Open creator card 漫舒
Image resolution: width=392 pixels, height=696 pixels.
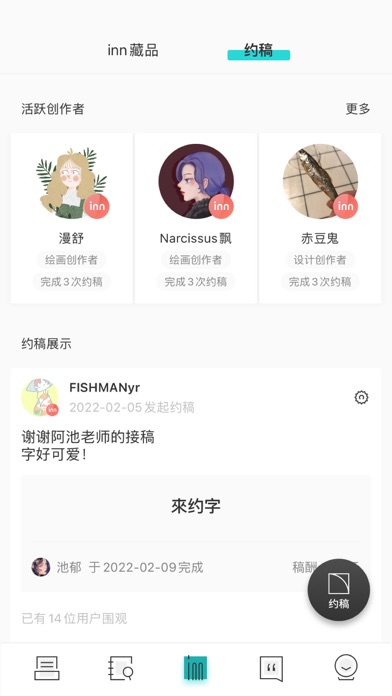[71, 218]
